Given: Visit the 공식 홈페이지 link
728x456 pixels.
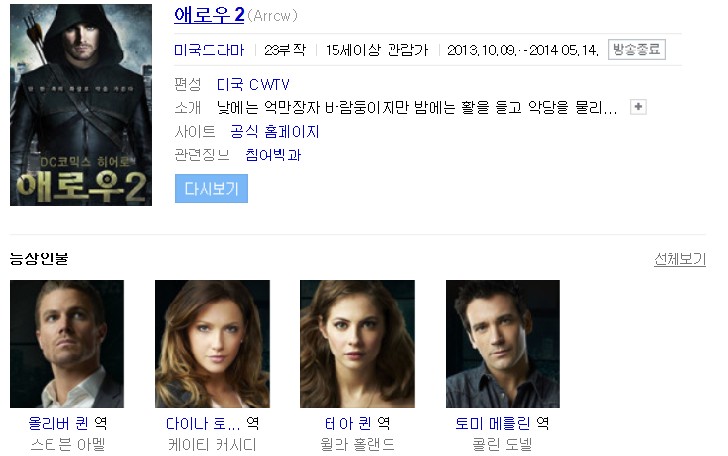Looking at the screenshot, I should point(274,131).
